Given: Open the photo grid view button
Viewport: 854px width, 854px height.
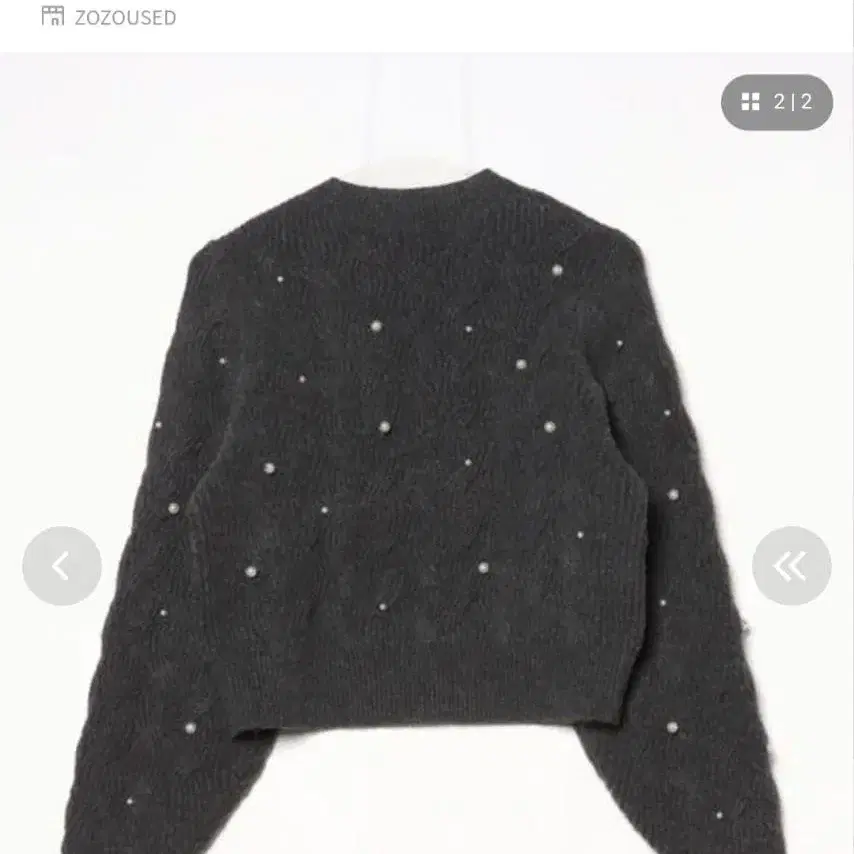Looking at the screenshot, I should tap(776, 102).
